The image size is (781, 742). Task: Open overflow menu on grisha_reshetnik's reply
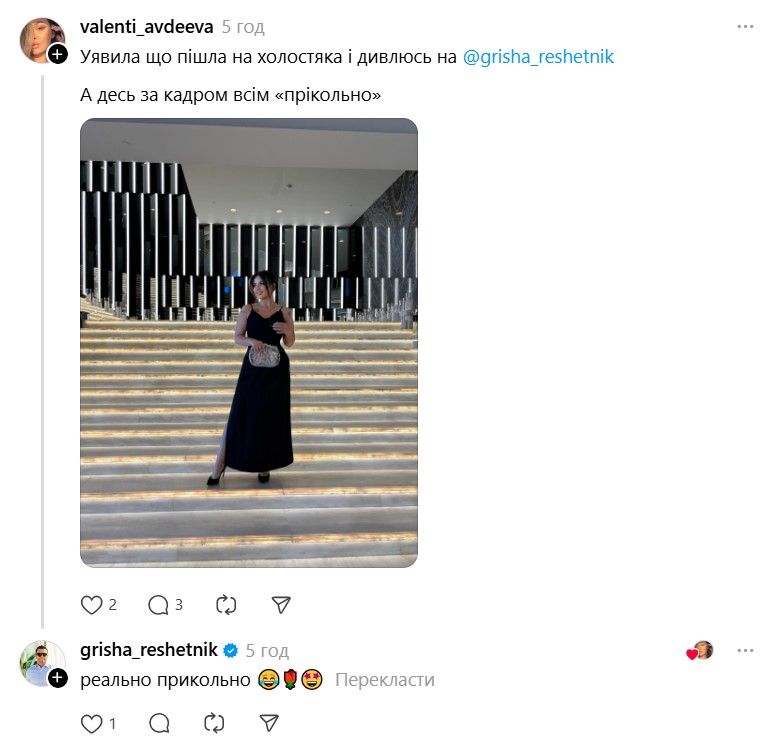pos(745,650)
